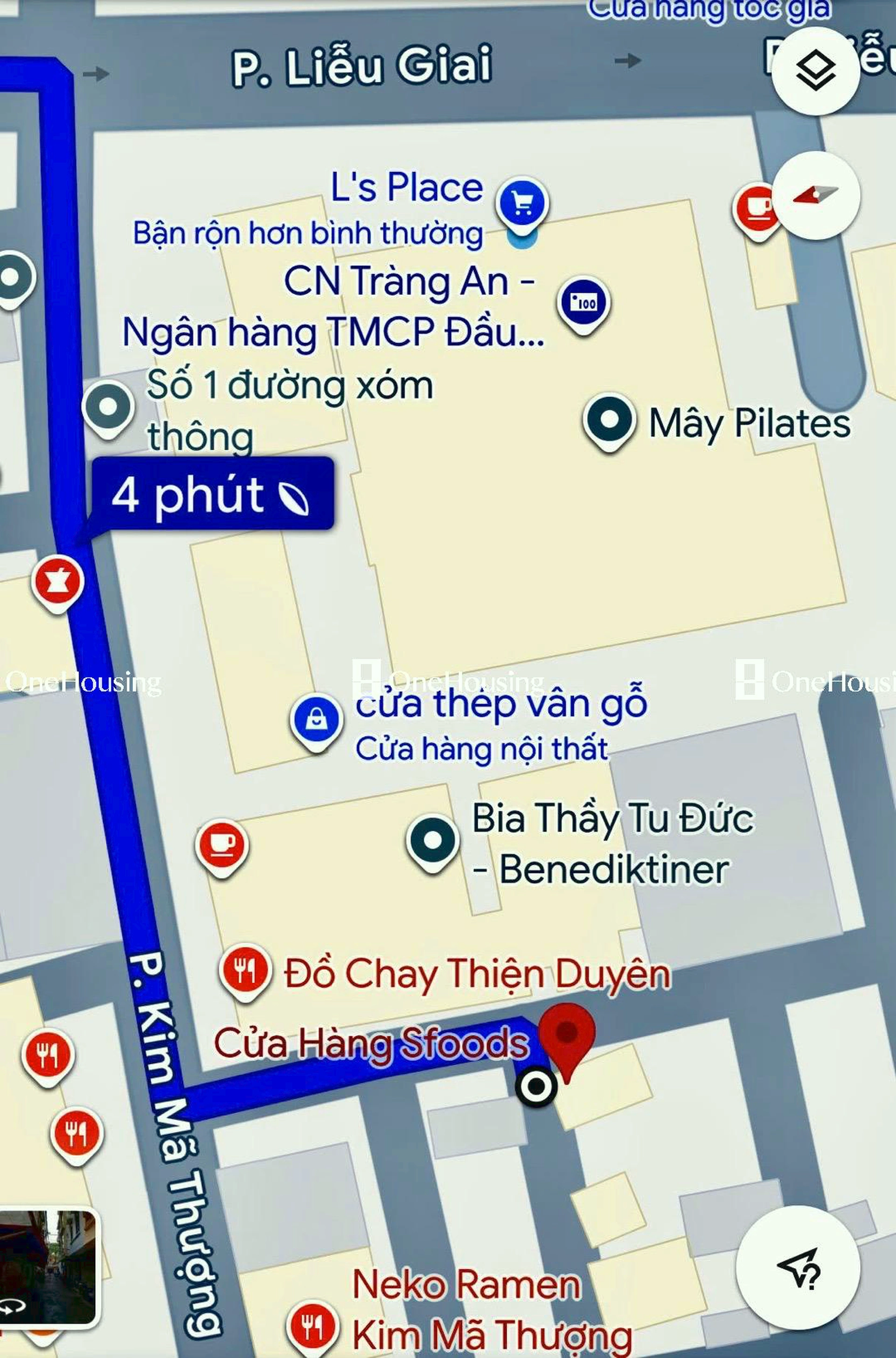Select the Mây Pilates place pin
Viewport: 896px width, 1358px height.
(x=609, y=420)
